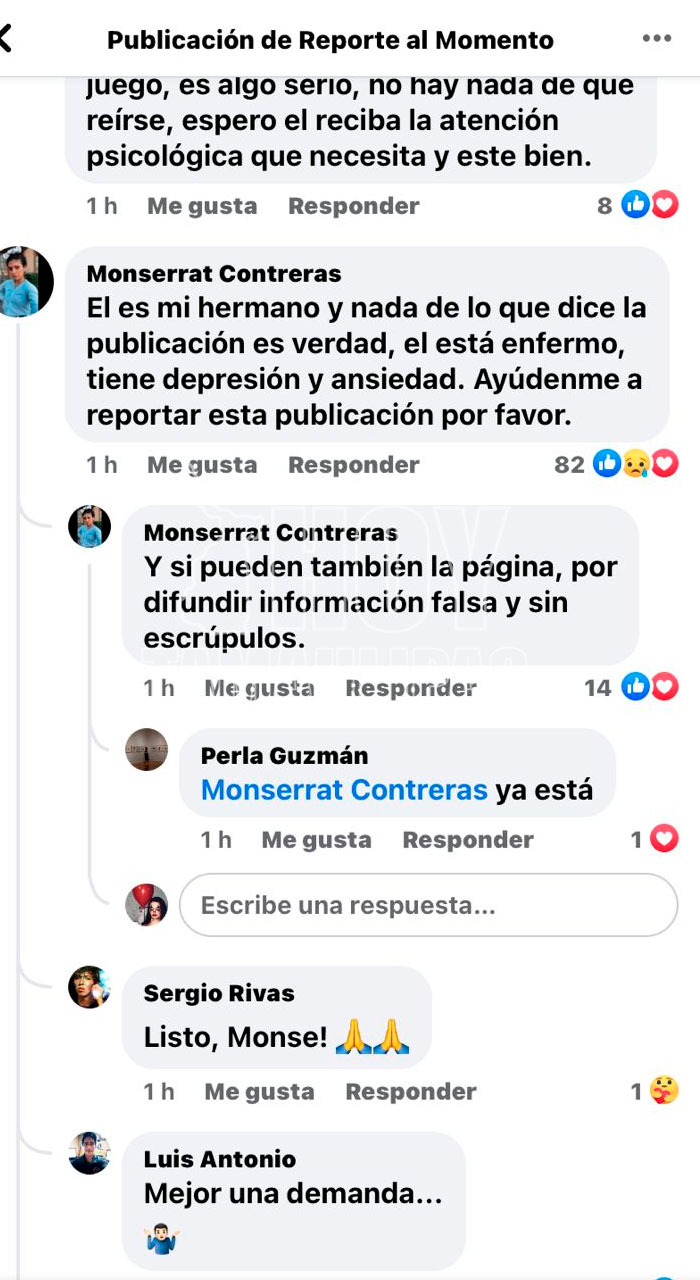Like Monserrat's reply about reporting la página
The width and height of the screenshot is (700, 1280).
click(x=259, y=688)
